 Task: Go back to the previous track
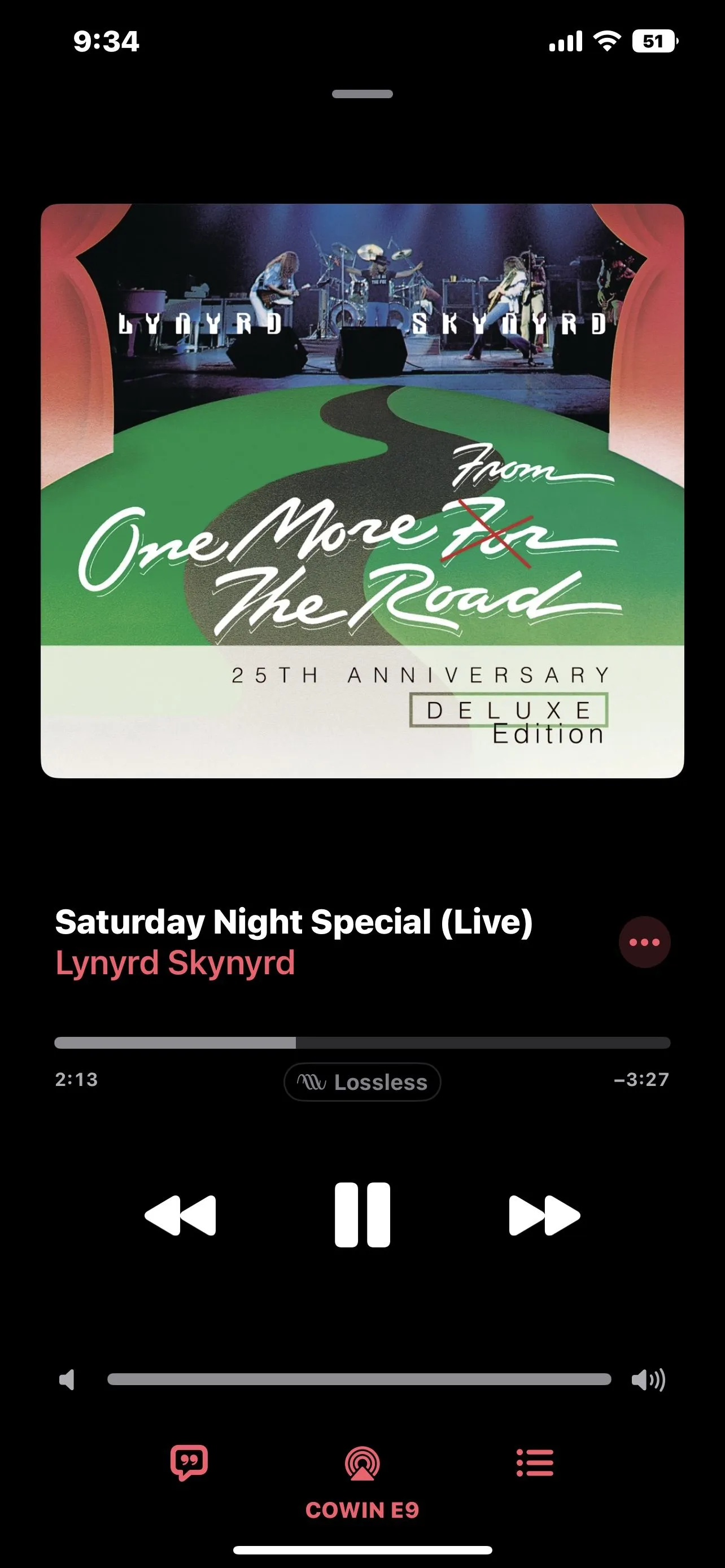(x=180, y=1215)
